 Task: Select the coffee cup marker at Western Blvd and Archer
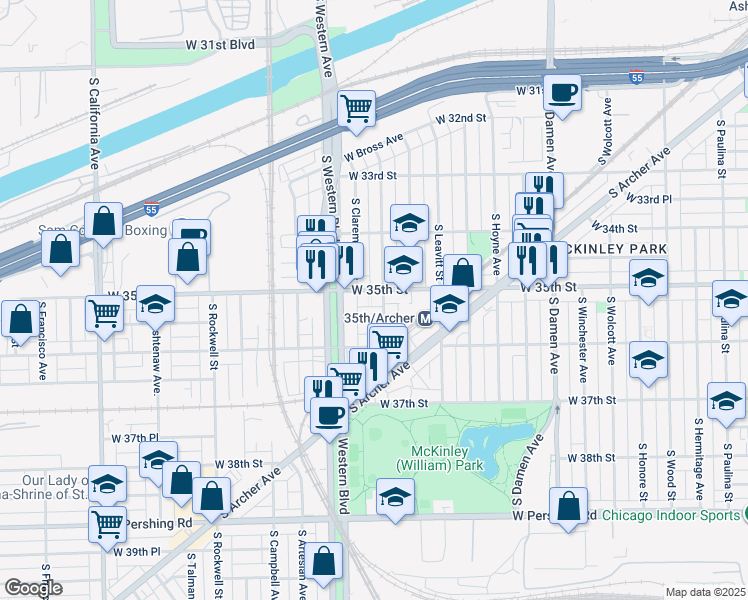pos(329,417)
